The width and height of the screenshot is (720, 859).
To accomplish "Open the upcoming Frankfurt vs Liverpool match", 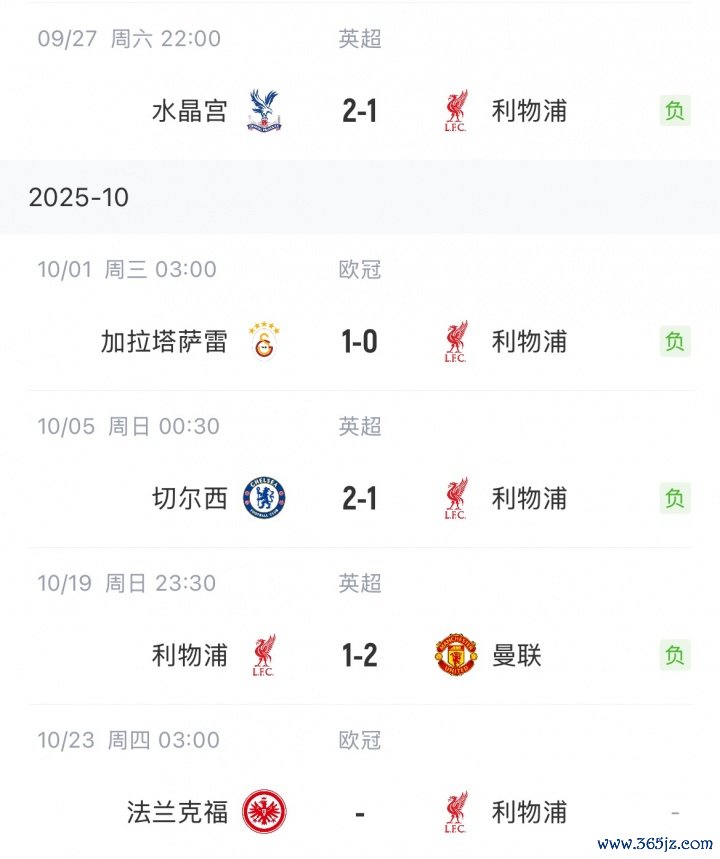I will (x=359, y=812).
